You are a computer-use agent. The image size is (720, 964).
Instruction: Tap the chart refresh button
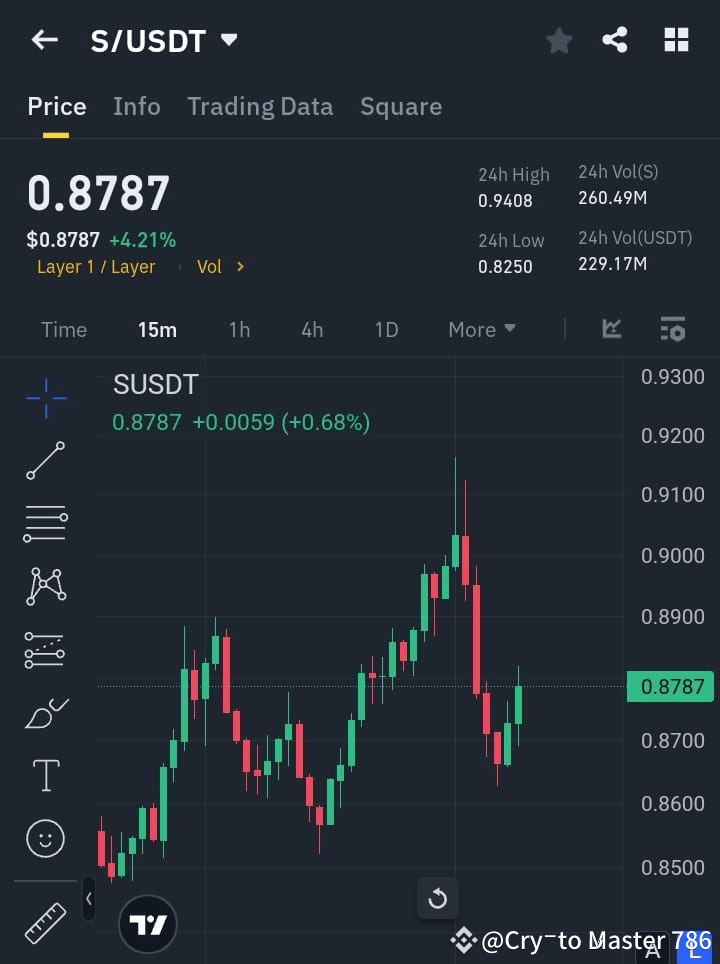pyautogui.click(x=437, y=898)
